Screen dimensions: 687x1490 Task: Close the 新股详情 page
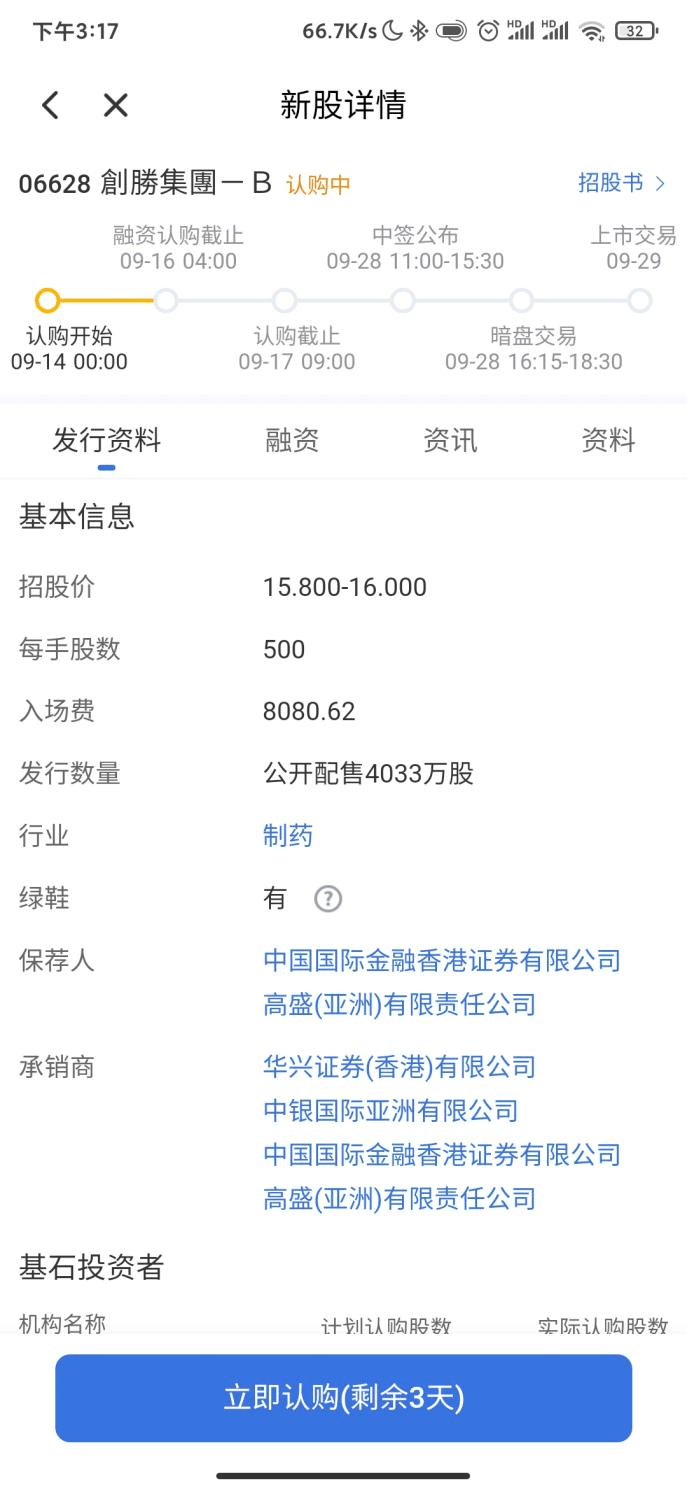[x=116, y=105]
